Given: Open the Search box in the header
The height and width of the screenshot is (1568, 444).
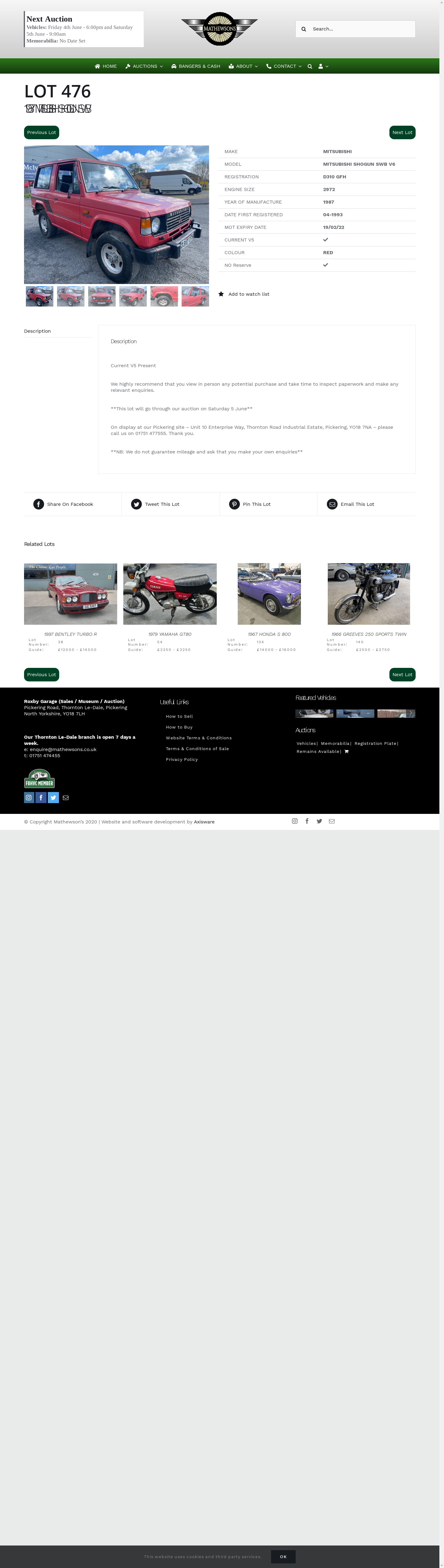Looking at the screenshot, I should 359,29.
